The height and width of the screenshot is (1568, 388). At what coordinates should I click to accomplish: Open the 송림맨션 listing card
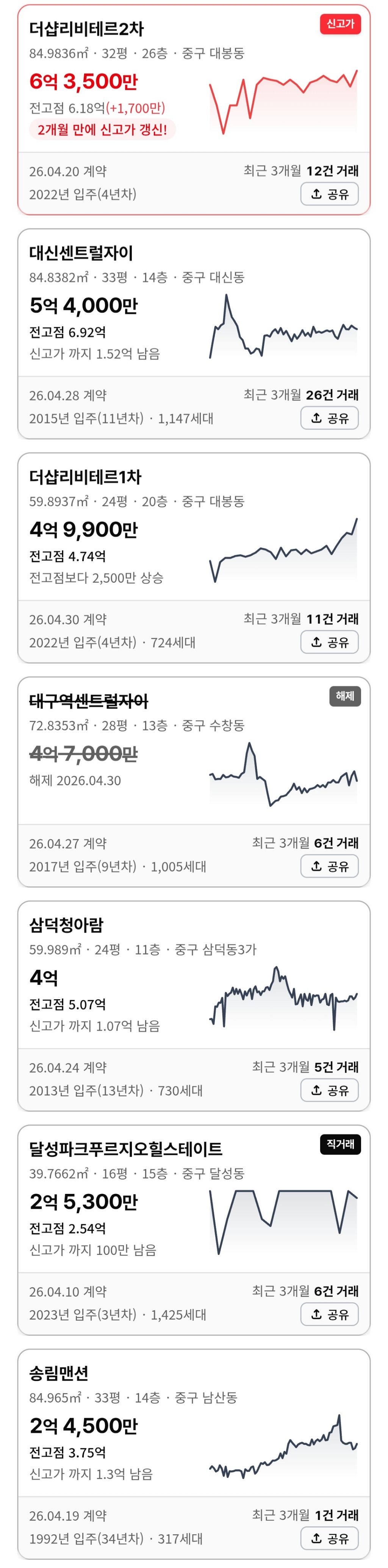pyautogui.click(x=194, y=1454)
